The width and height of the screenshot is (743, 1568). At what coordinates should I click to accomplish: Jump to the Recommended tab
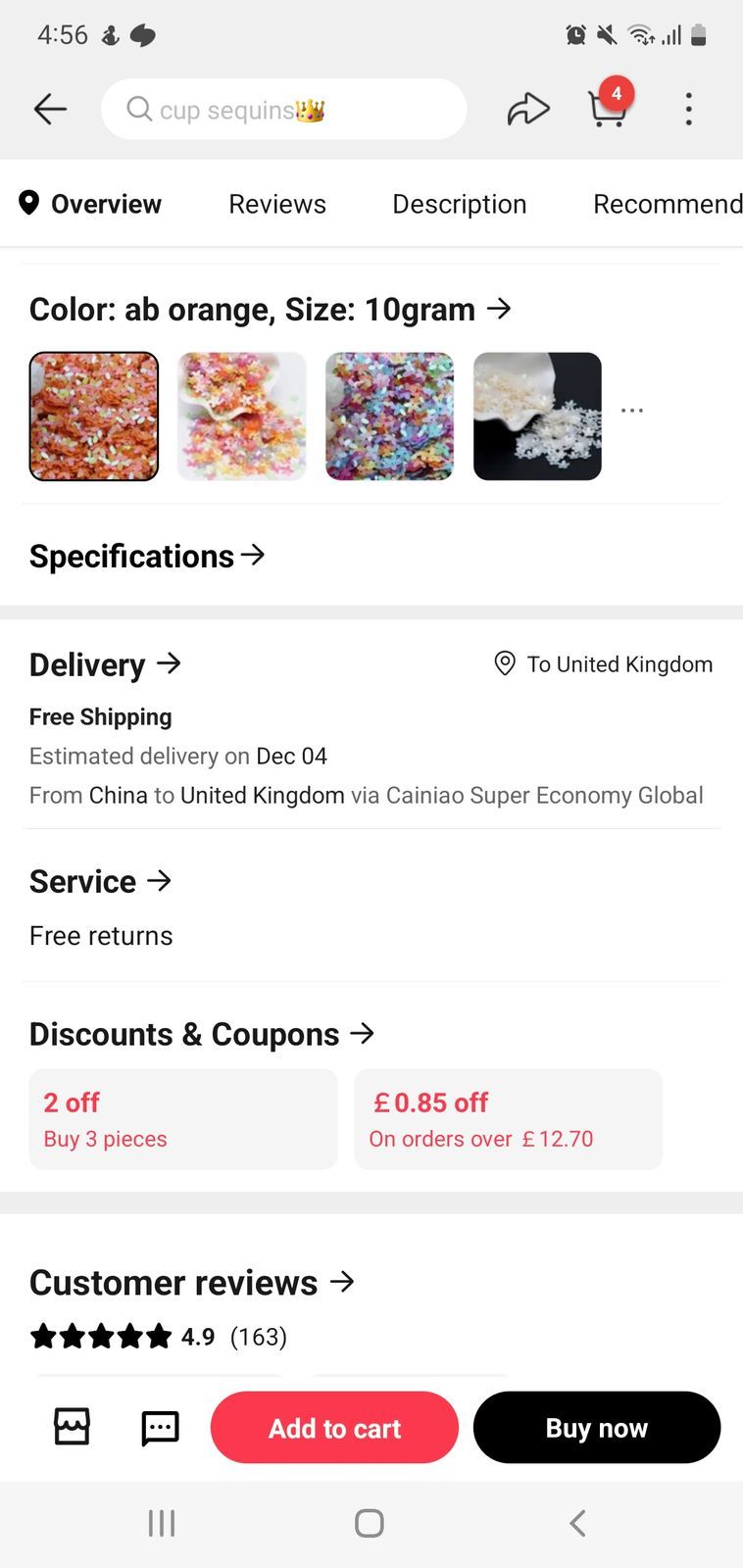coord(667,204)
